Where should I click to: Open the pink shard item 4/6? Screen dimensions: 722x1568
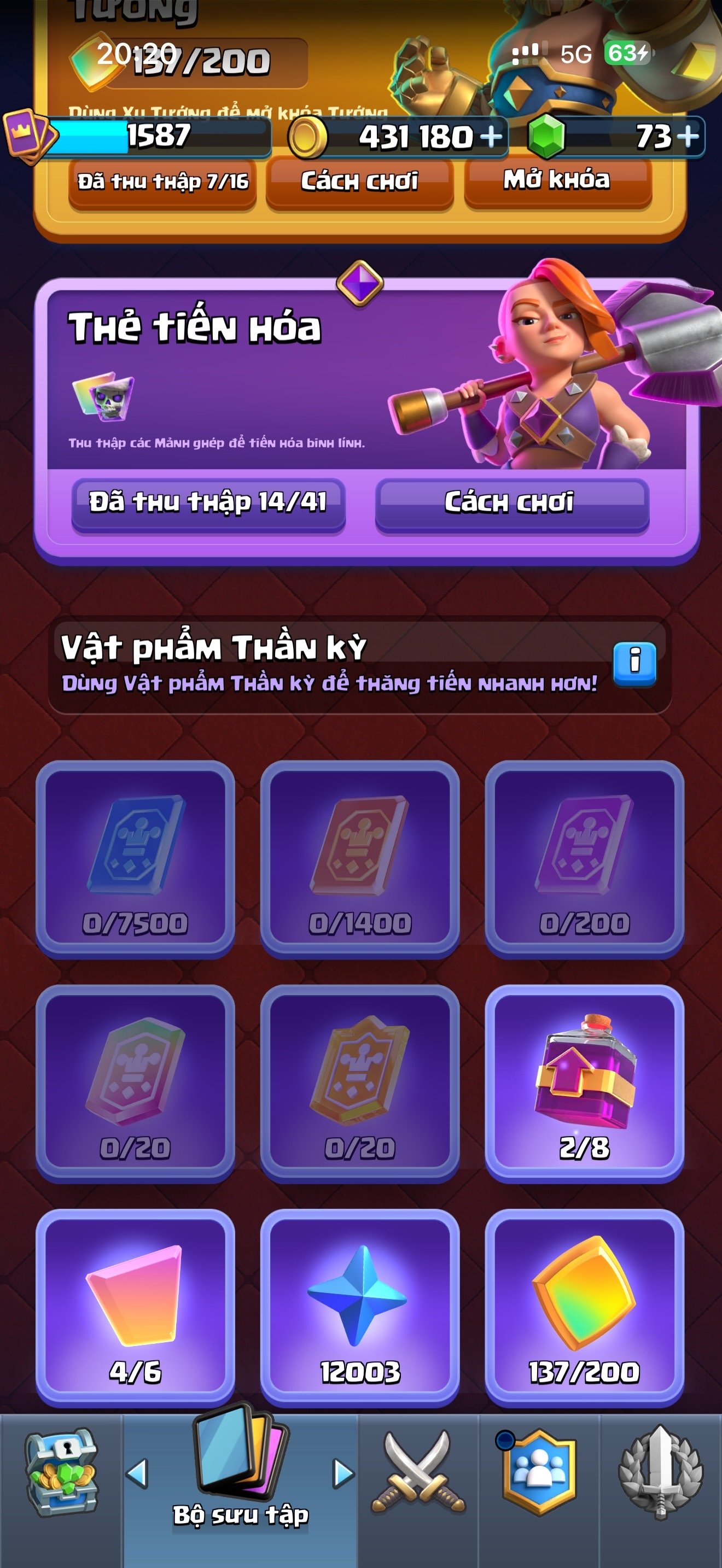(x=135, y=1307)
